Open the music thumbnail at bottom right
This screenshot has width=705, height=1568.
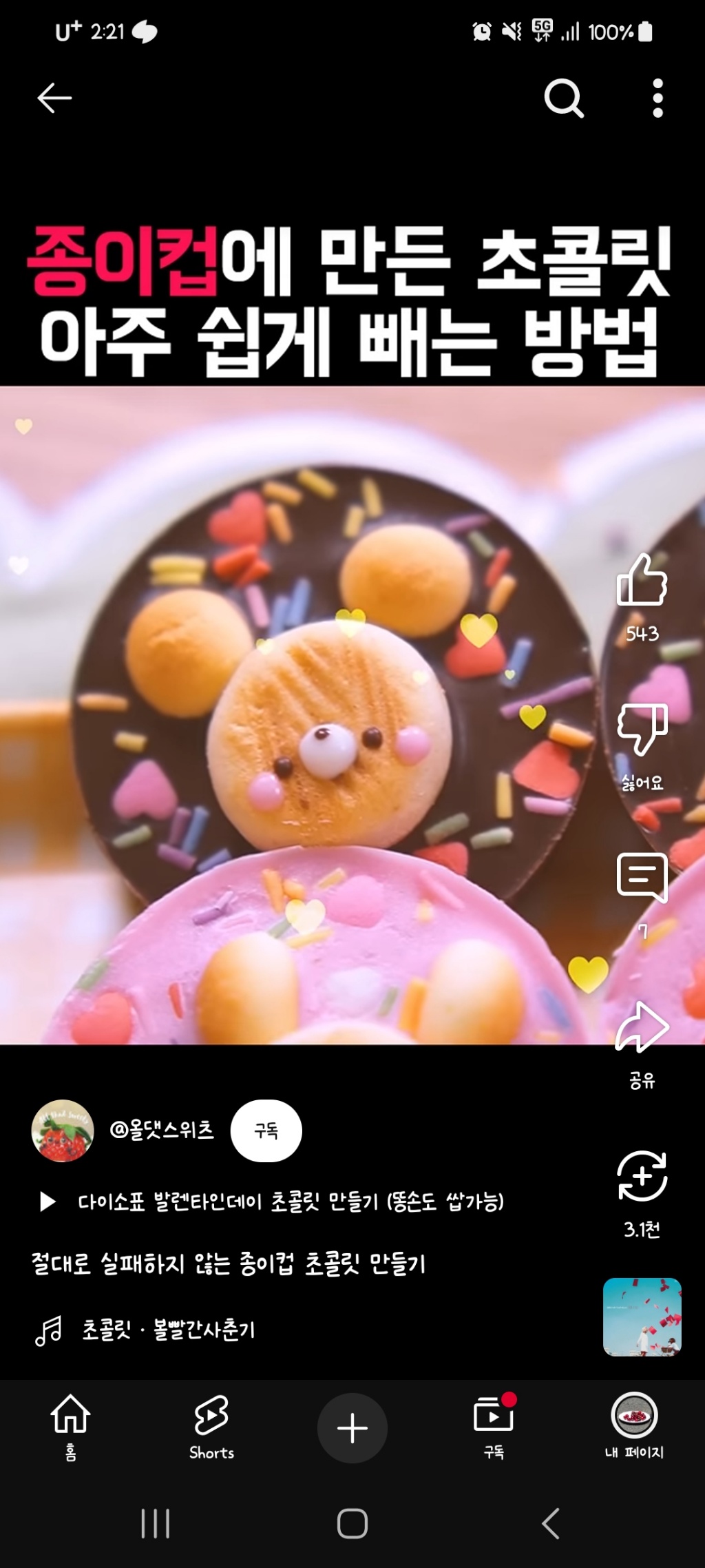pos(643,1316)
